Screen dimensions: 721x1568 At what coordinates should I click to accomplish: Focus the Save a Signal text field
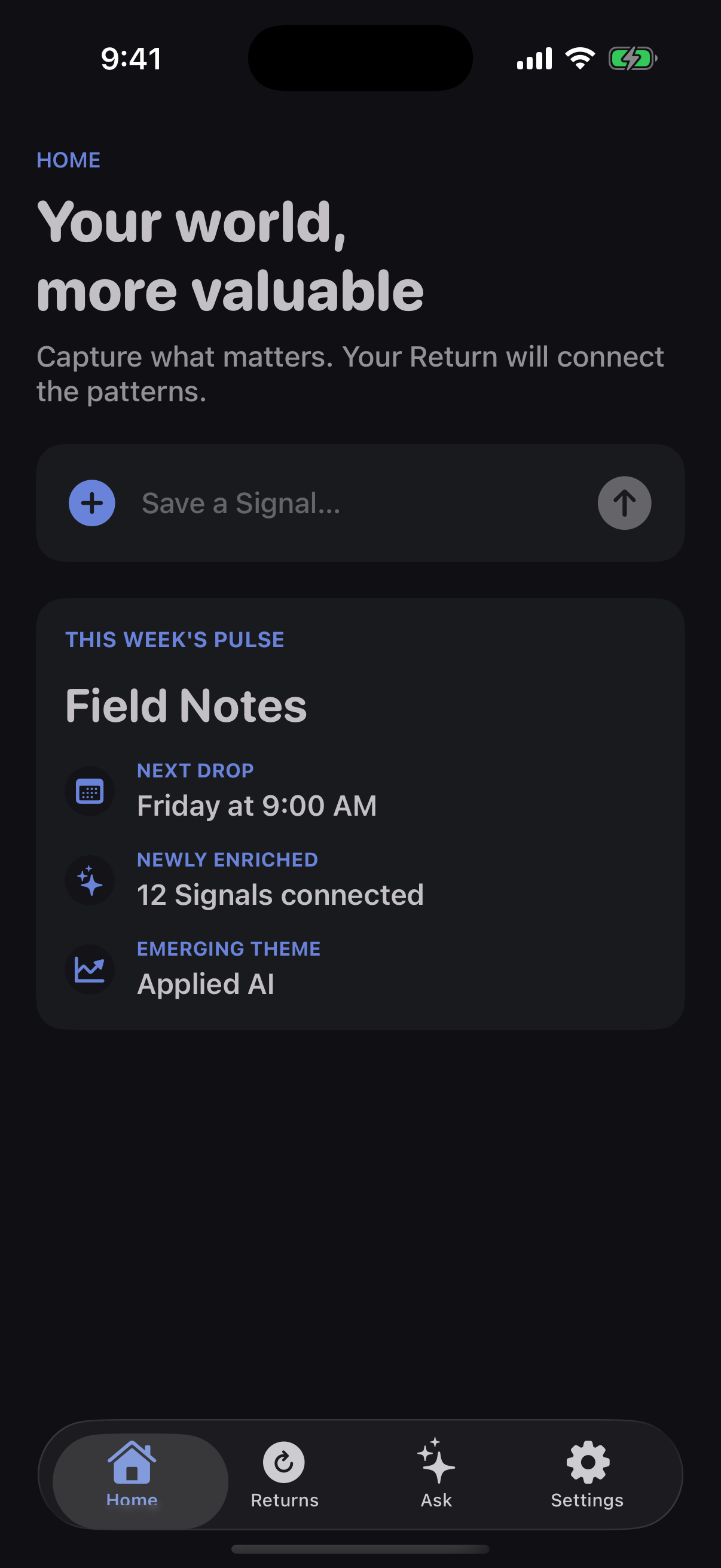(x=359, y=503)
